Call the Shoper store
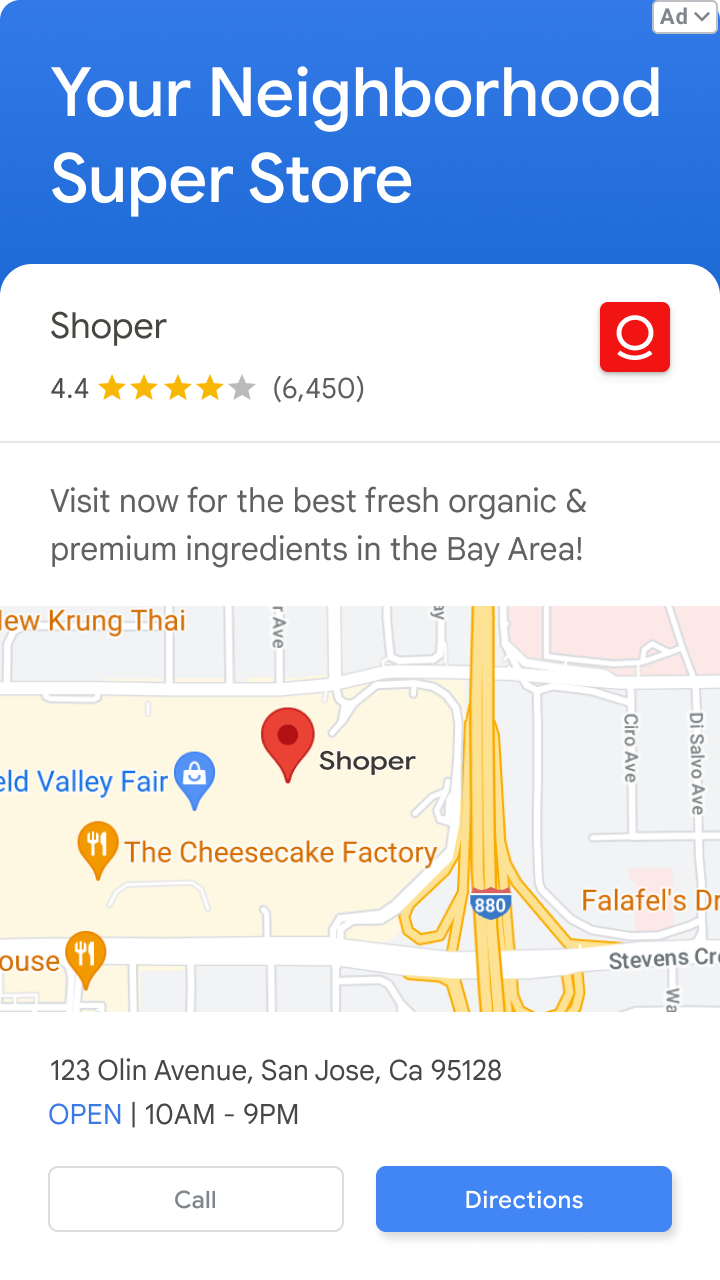Screen dimensions: 720x1280 click(x=196, y=1199)
